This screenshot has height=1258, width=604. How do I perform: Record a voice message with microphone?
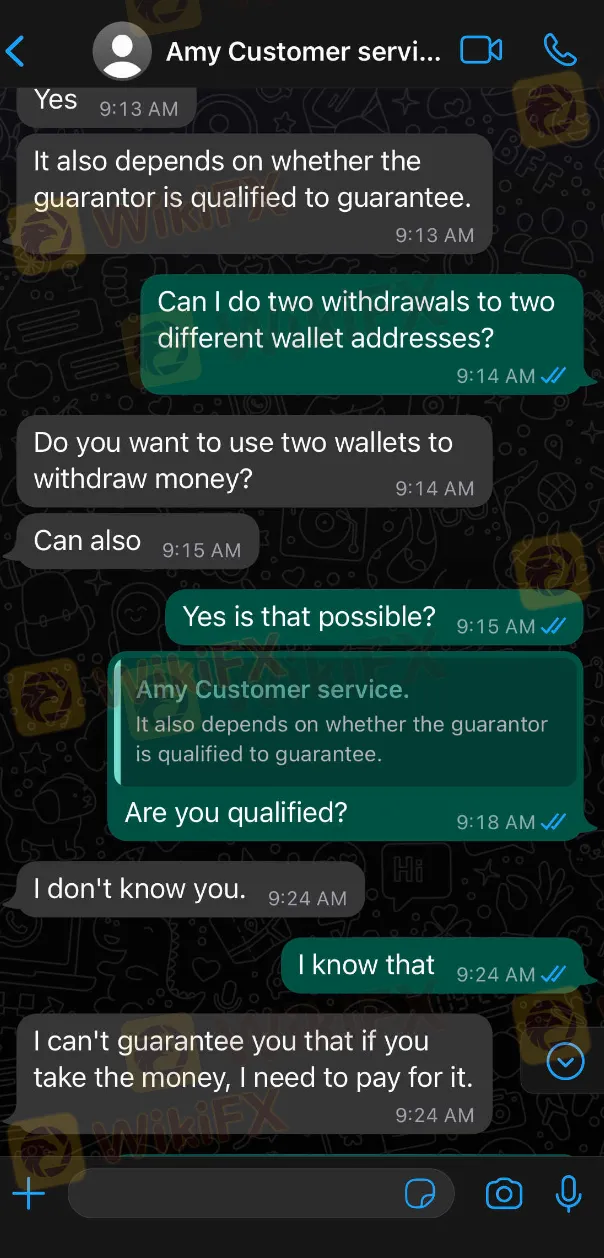(569, 1194)
